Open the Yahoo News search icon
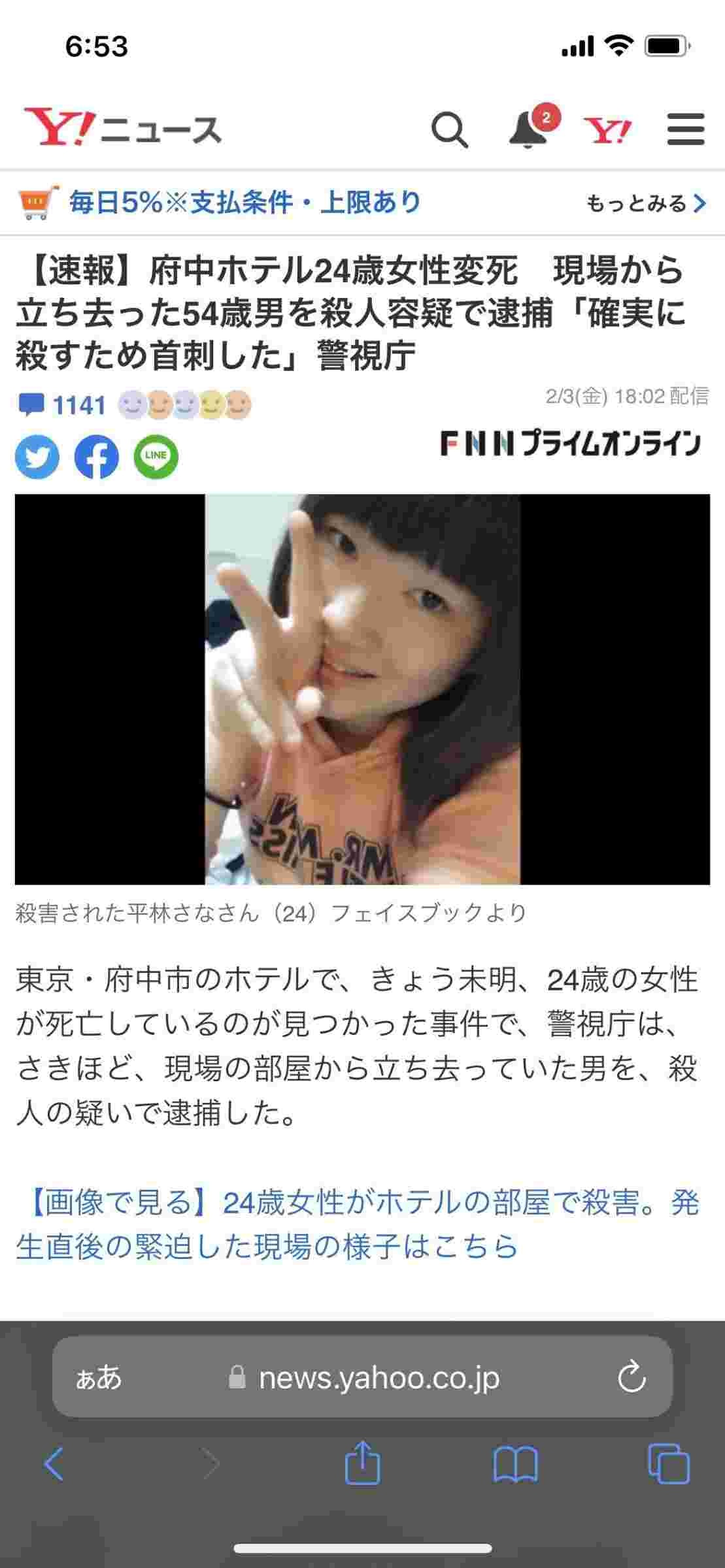The height and width of the screenshot is (1568, 725). point(450,130)
